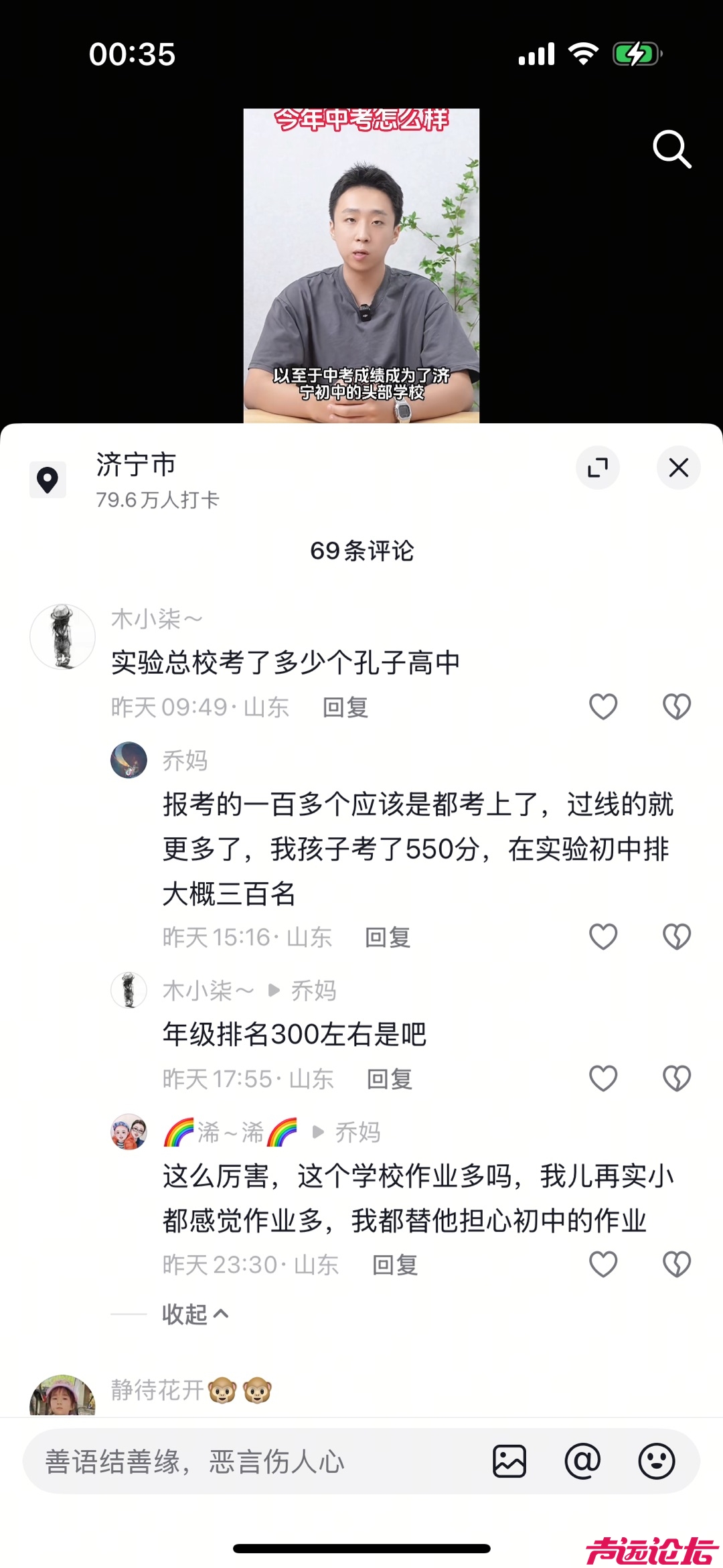Open 乔妈's profile avatar
The width and height of the screenshot is (723, 1568).
pos(129,760)
